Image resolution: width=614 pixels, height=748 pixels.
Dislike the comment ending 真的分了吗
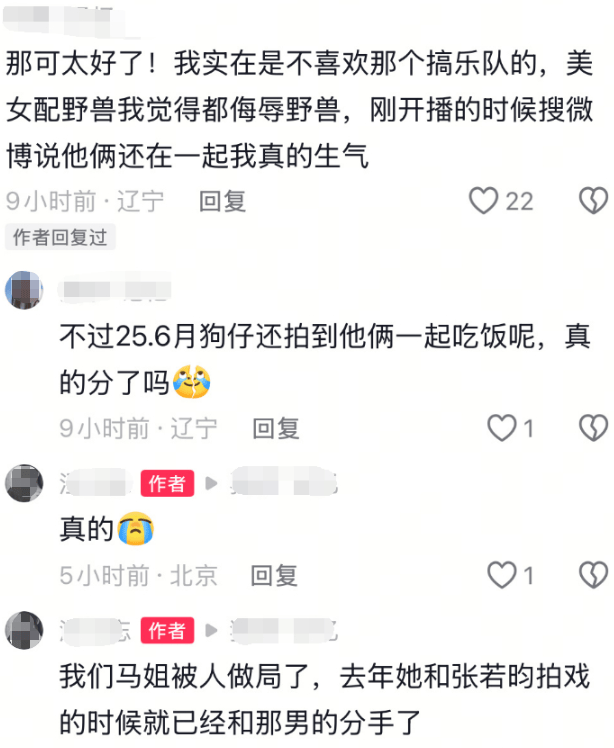pyautogui.click(x=594, y=429)
